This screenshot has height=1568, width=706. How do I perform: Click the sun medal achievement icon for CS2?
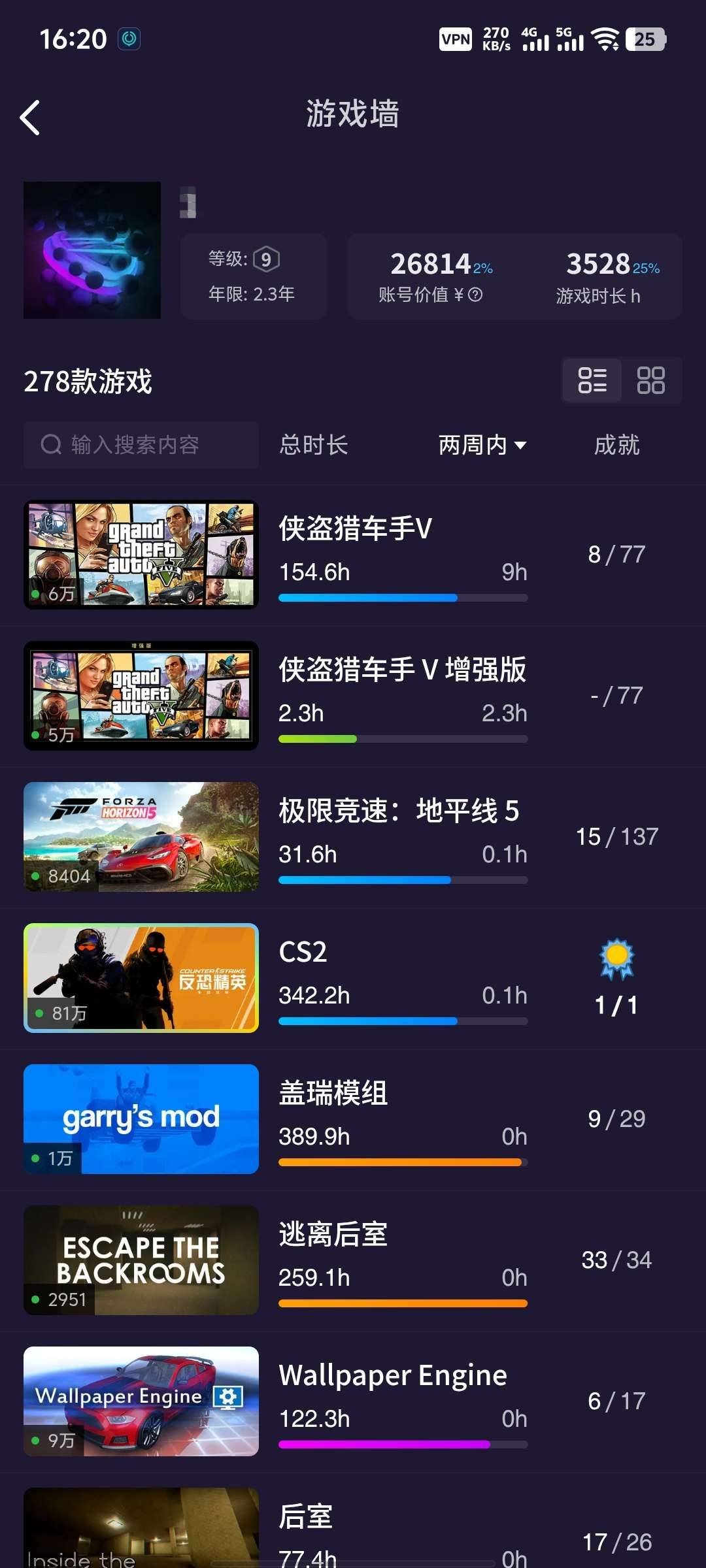[615, 958]
